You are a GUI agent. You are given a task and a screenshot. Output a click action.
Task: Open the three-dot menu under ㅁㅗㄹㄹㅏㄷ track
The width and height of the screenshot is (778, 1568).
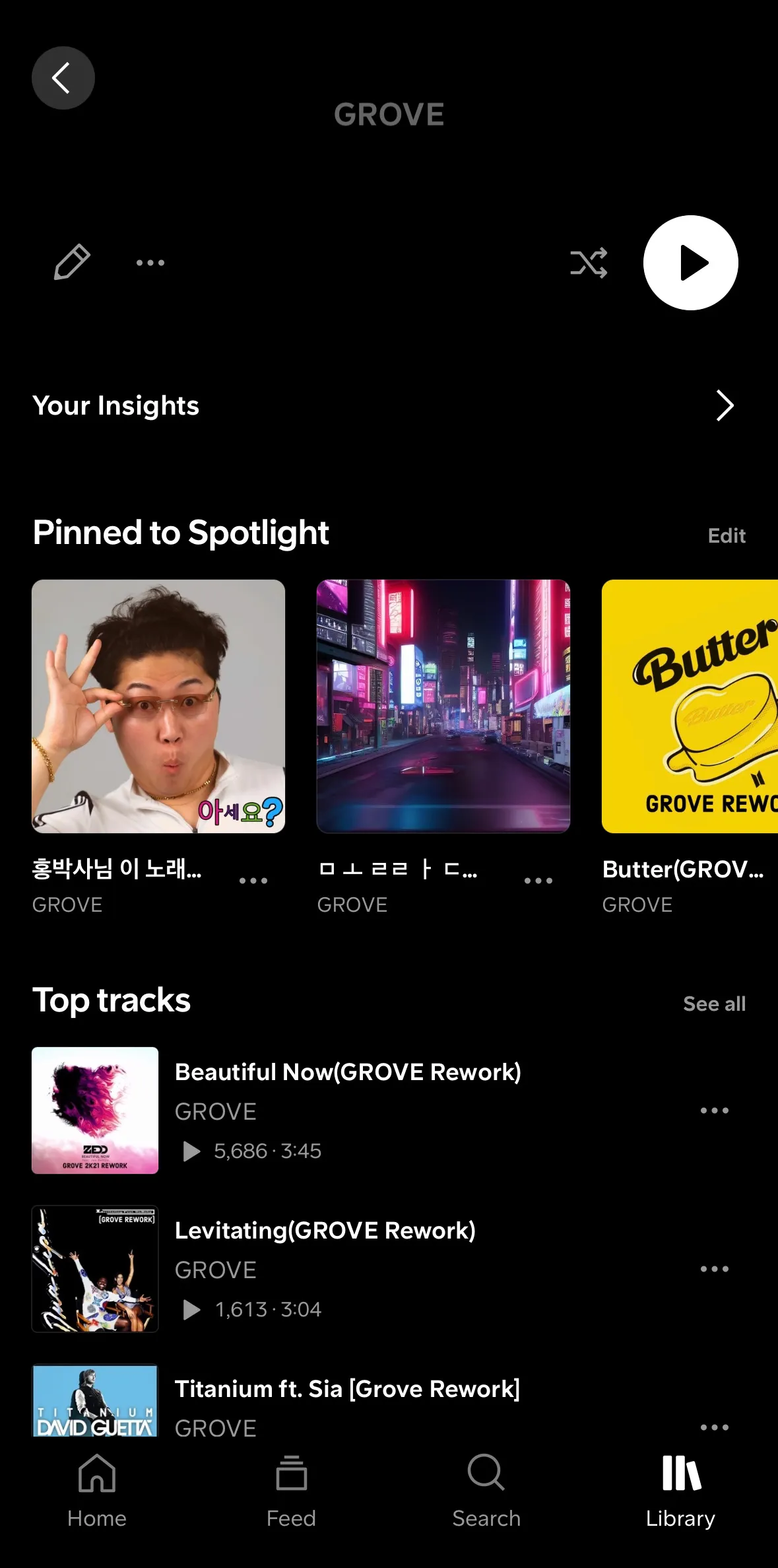(539, 880)
